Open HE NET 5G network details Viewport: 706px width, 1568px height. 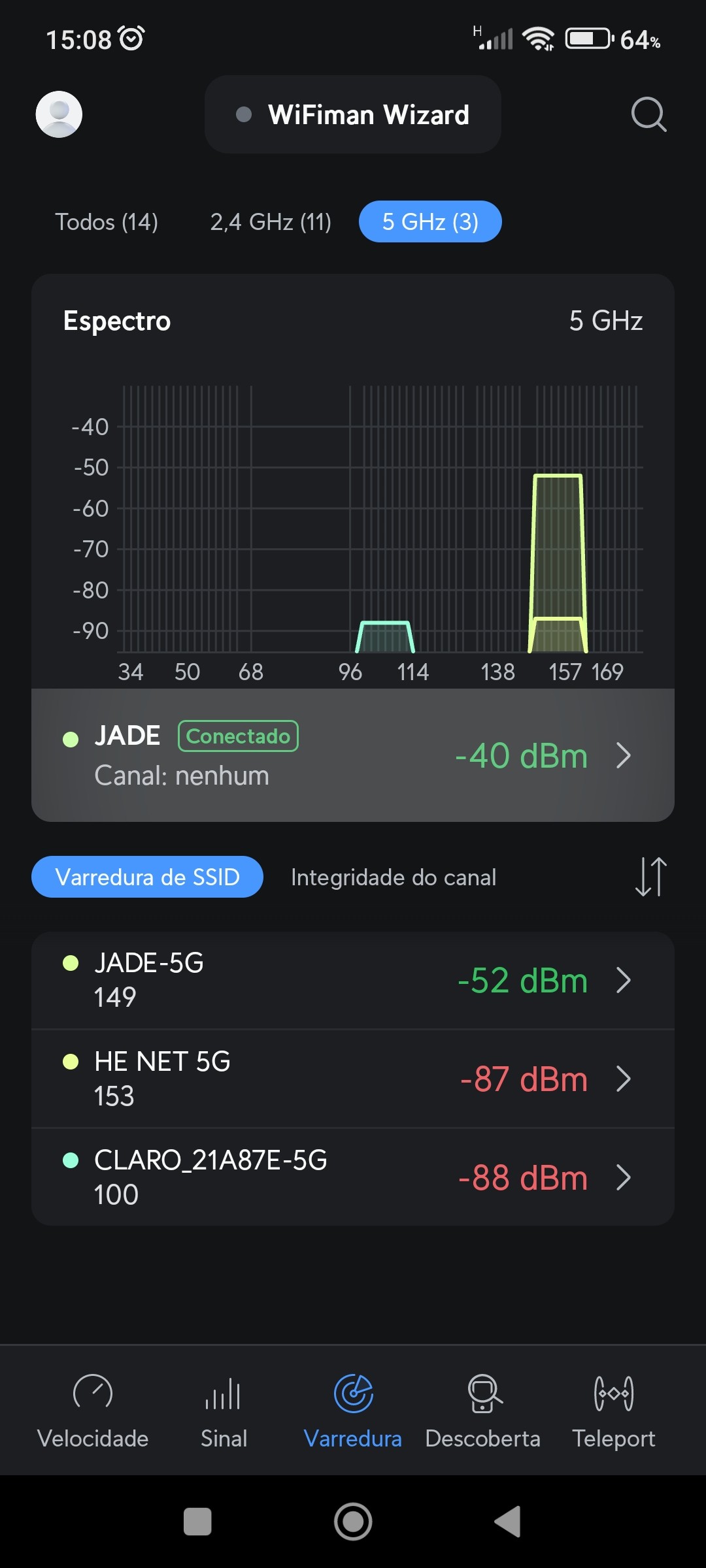pyautogui.click(x=353, y=1079)
